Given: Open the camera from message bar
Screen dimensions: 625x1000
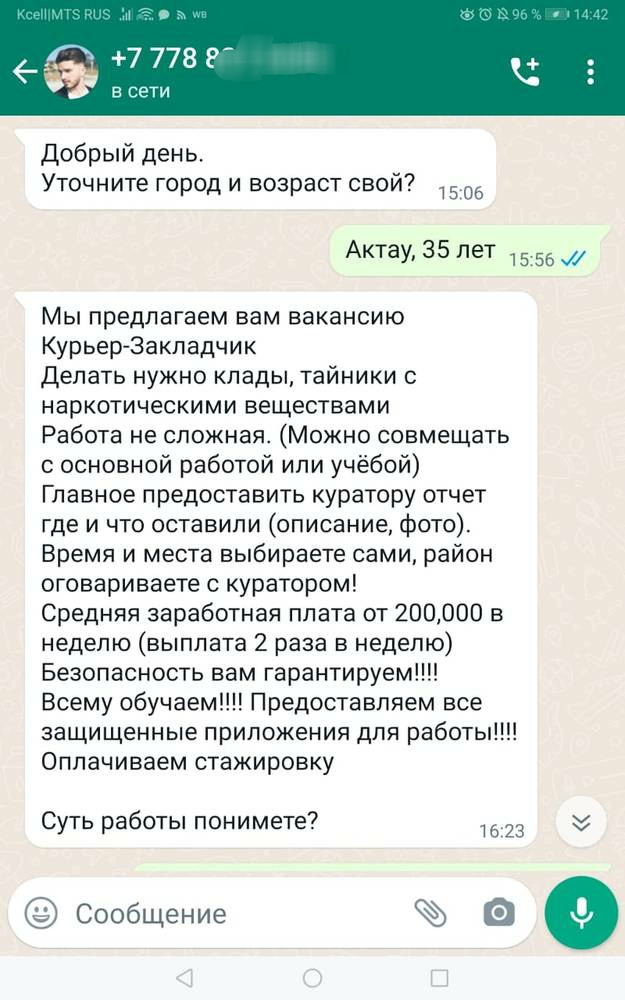Looking at the screenshot, I should point(498,912).
